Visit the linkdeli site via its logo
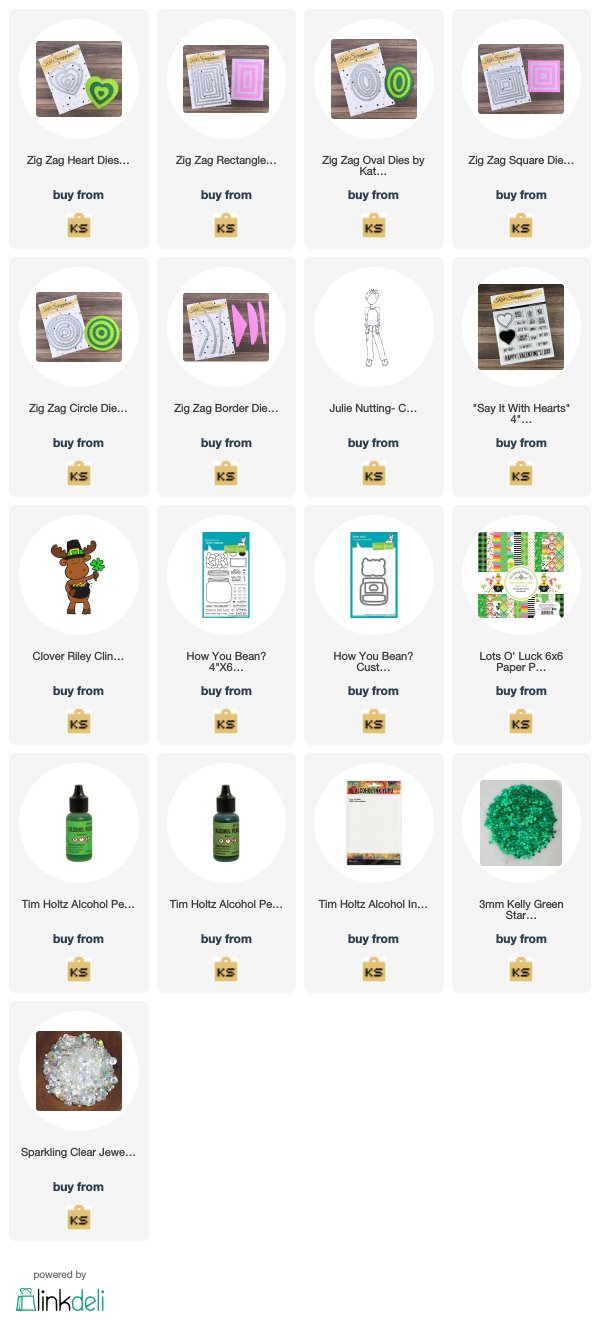 pyautogui.click(x=60, y=1298)
